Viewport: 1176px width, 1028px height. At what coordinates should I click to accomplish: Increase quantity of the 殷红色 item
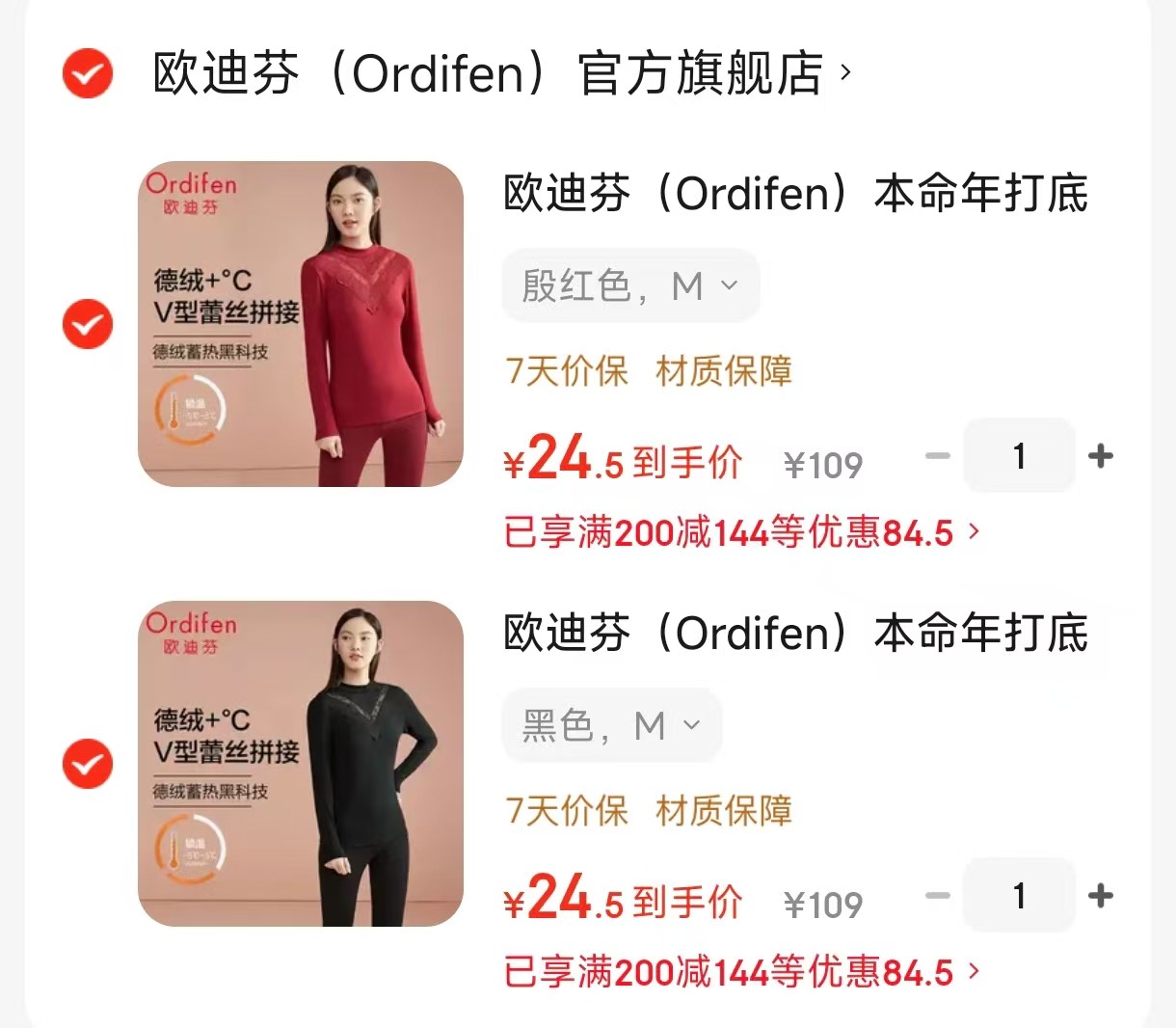pyautogui.click(x=1101, y=456)
